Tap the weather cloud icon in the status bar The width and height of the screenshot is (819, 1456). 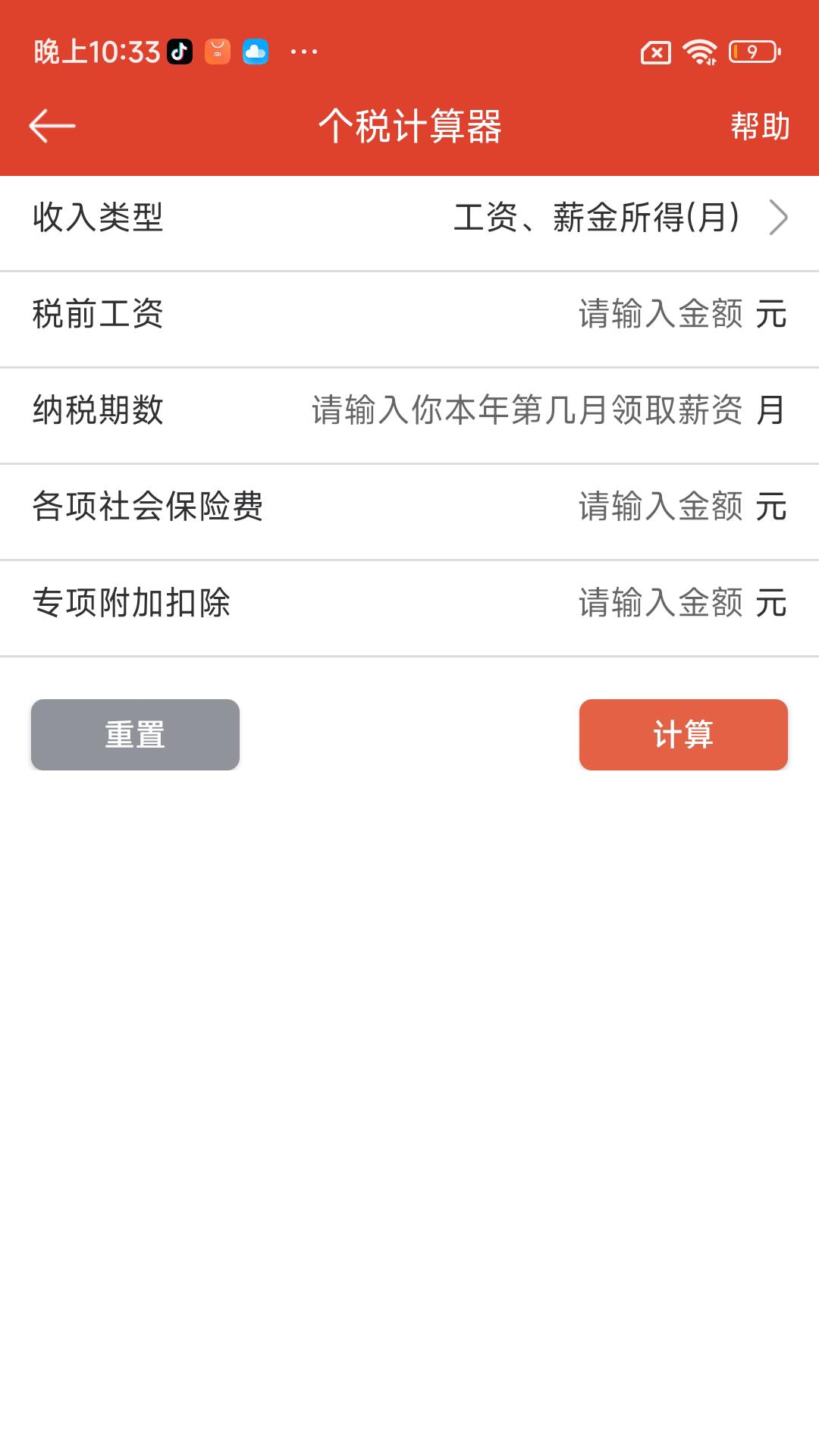click(256, 50)
